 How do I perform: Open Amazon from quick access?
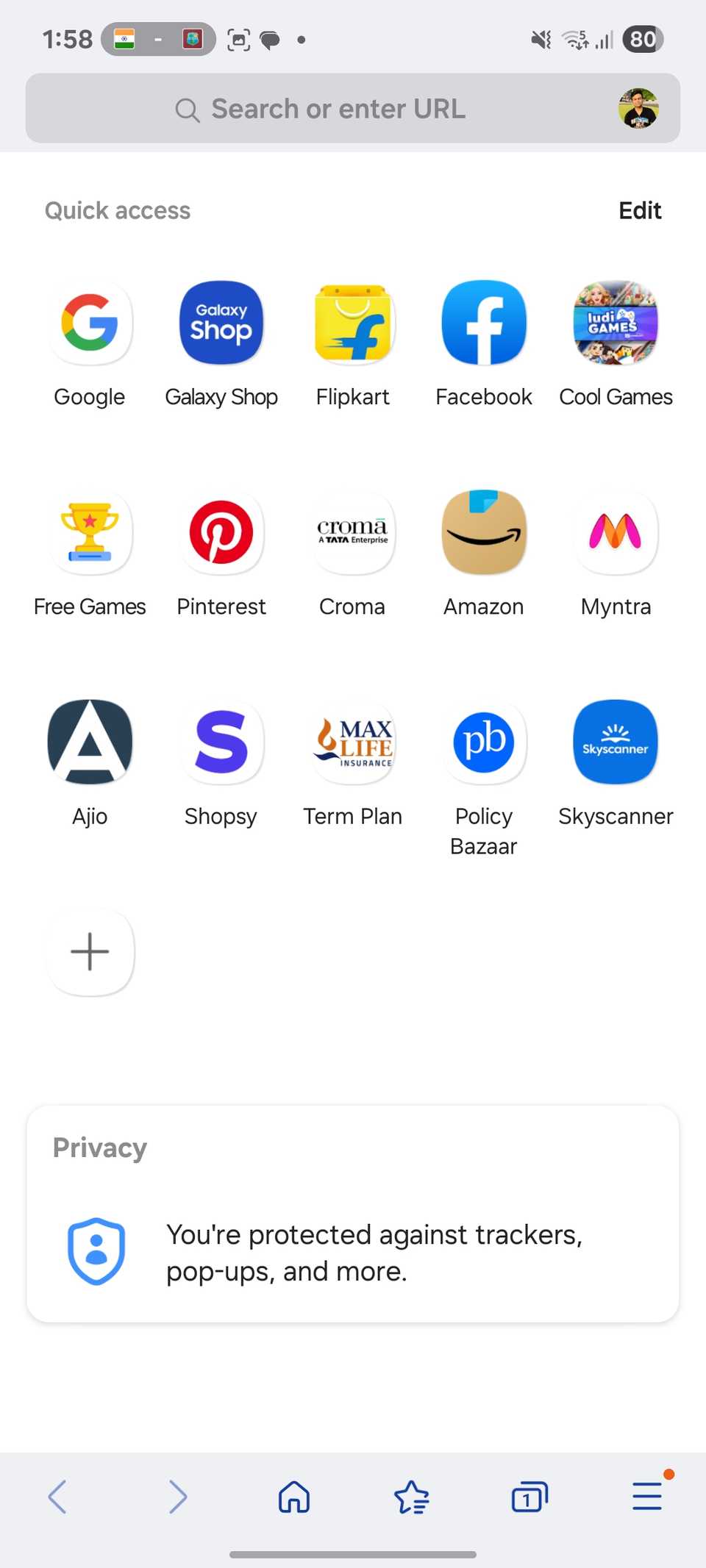click(483, 533)
